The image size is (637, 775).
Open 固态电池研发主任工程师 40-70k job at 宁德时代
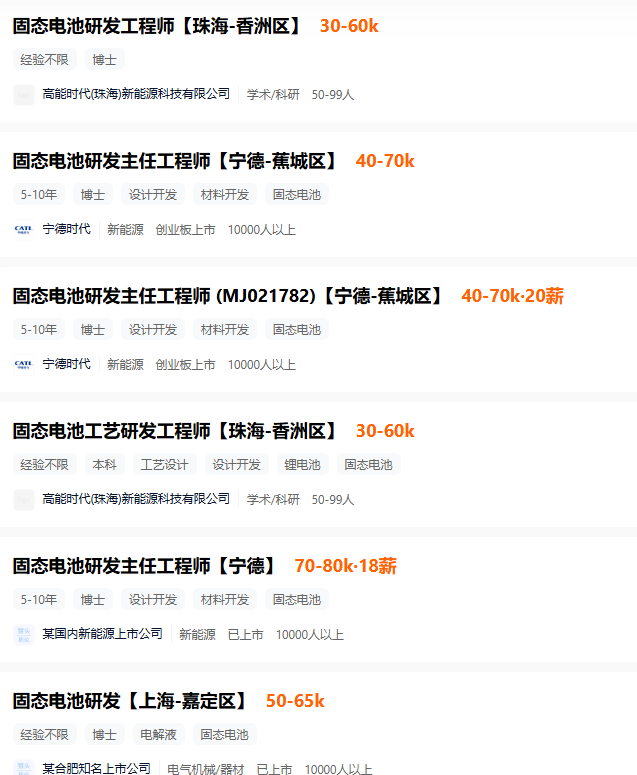pyautogui.click(x=176, y=161)
